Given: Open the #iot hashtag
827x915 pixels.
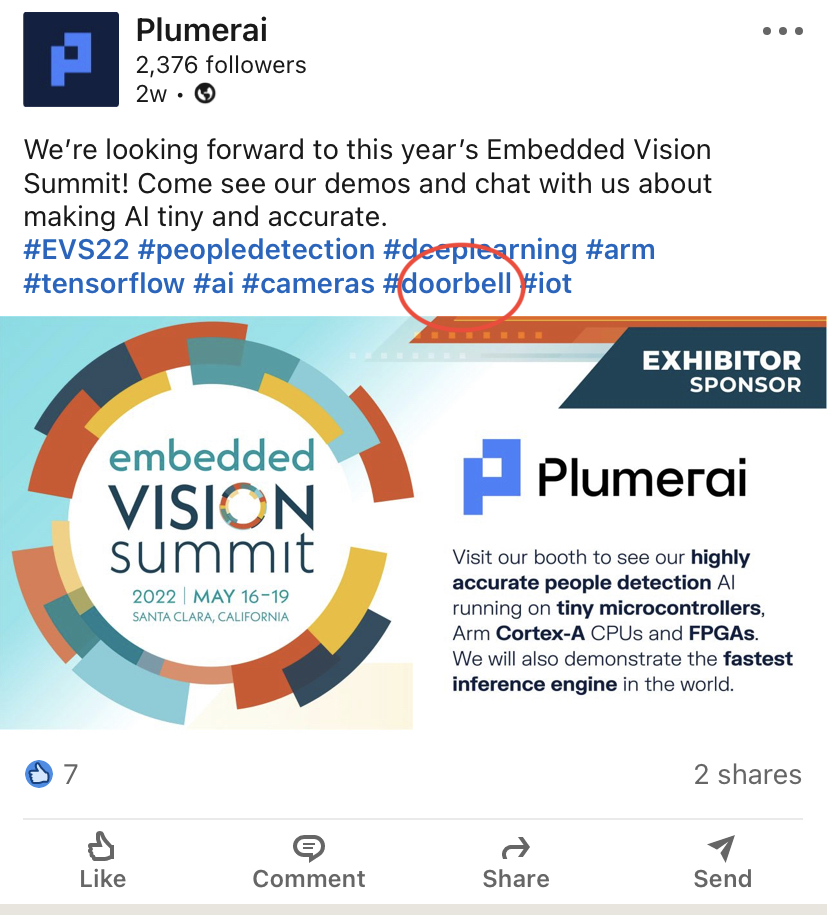Looking at the screenshot, I should (547, 283).
